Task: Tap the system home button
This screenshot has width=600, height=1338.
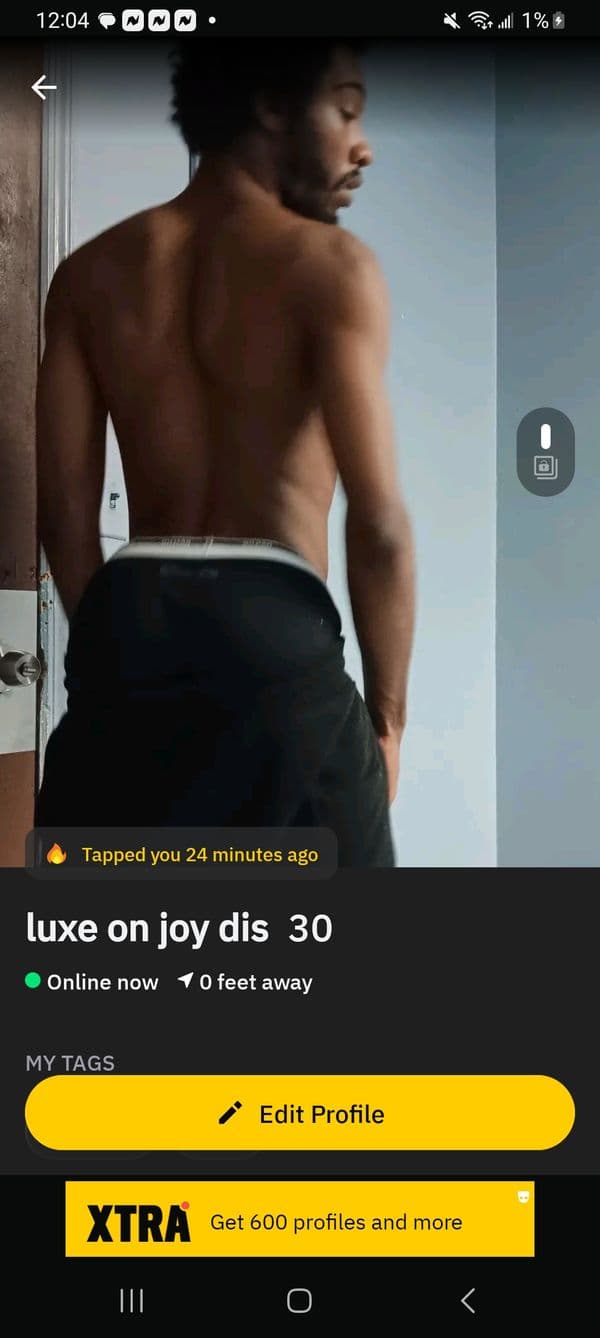Action: coord(299,1300)
